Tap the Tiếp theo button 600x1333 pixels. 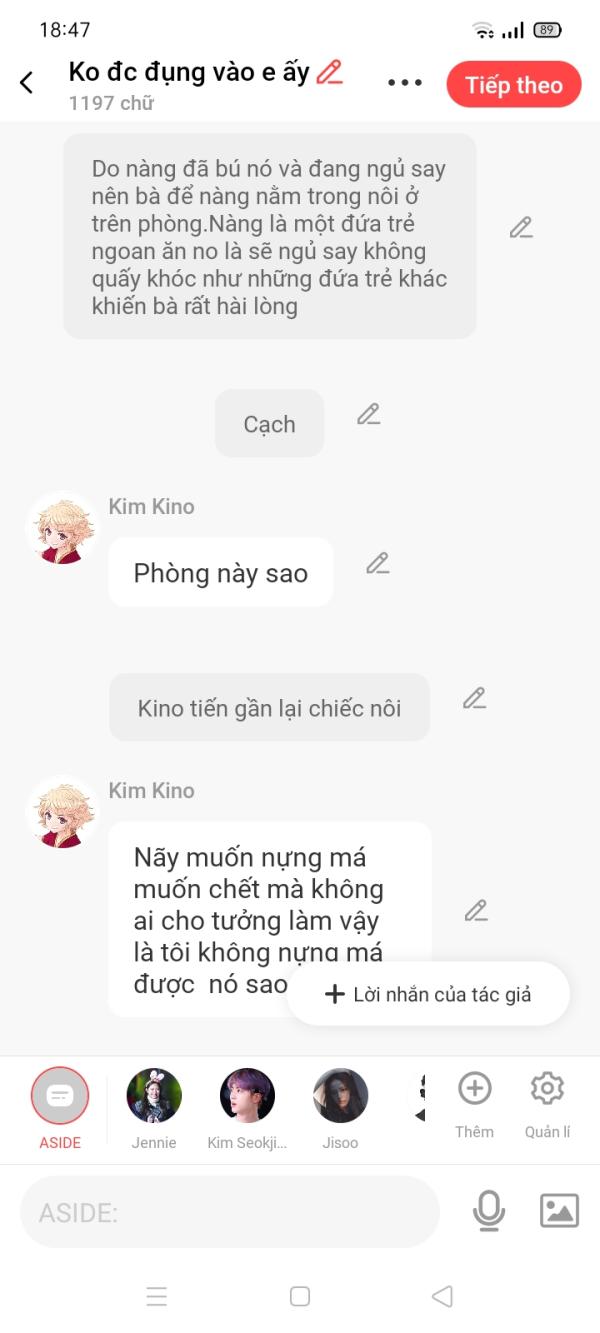[x=514, y=85]
